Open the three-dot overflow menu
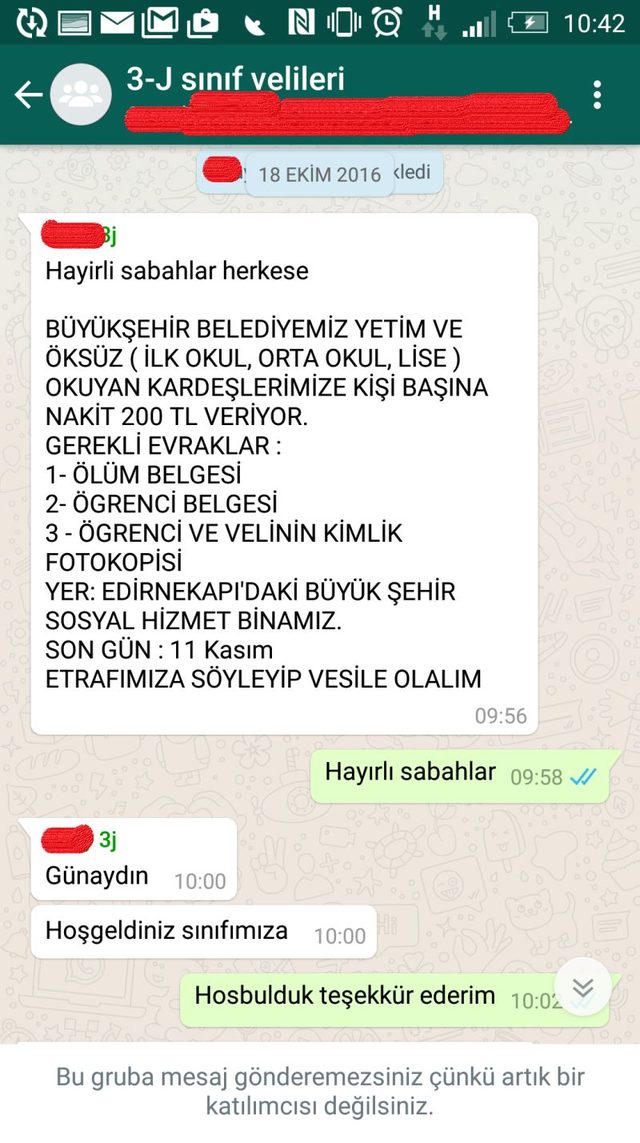This screenshot has height=1143, width=640. [597, 95]
